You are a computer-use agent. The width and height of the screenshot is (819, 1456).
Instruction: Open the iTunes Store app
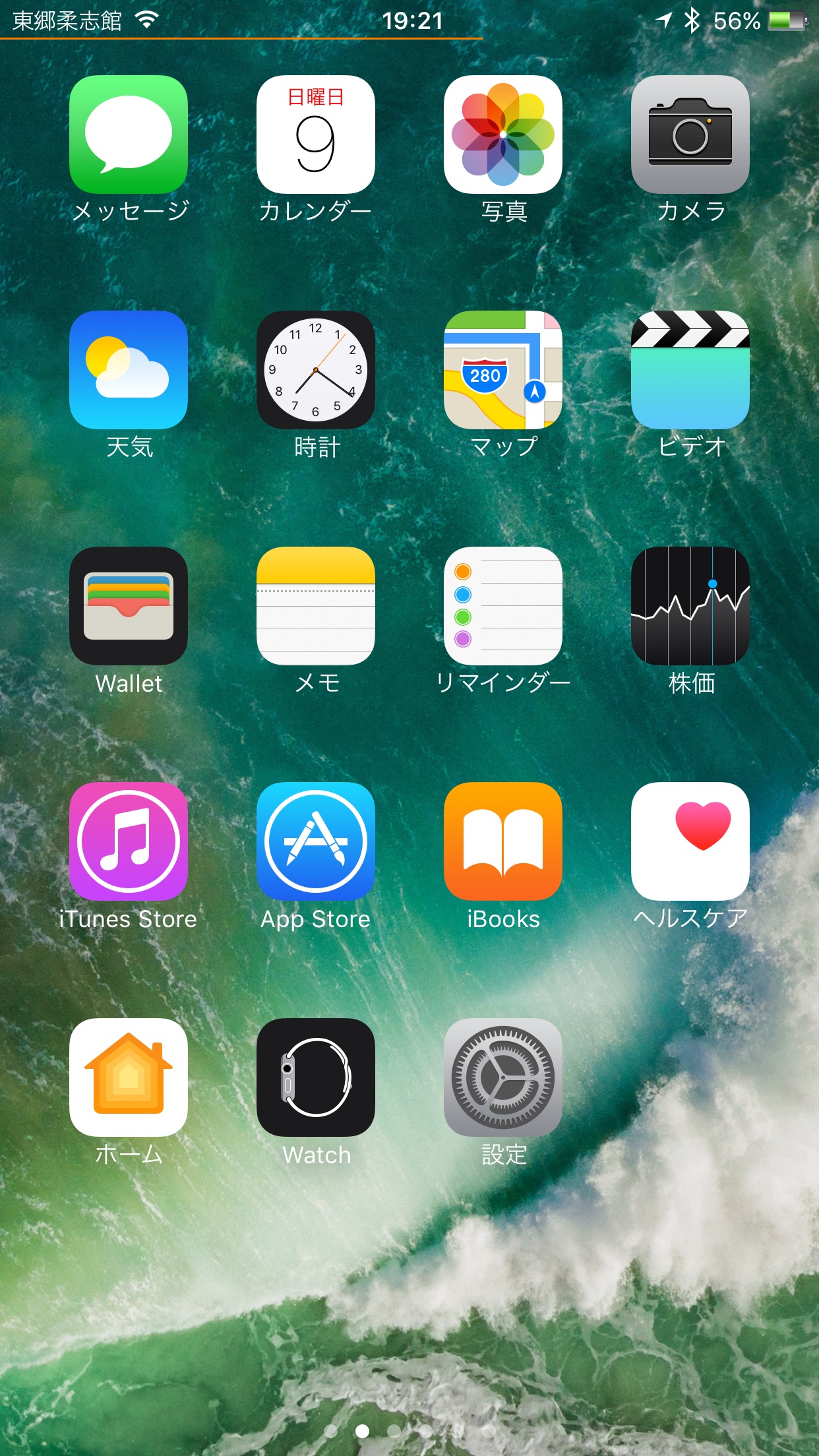tap(129, 841)
